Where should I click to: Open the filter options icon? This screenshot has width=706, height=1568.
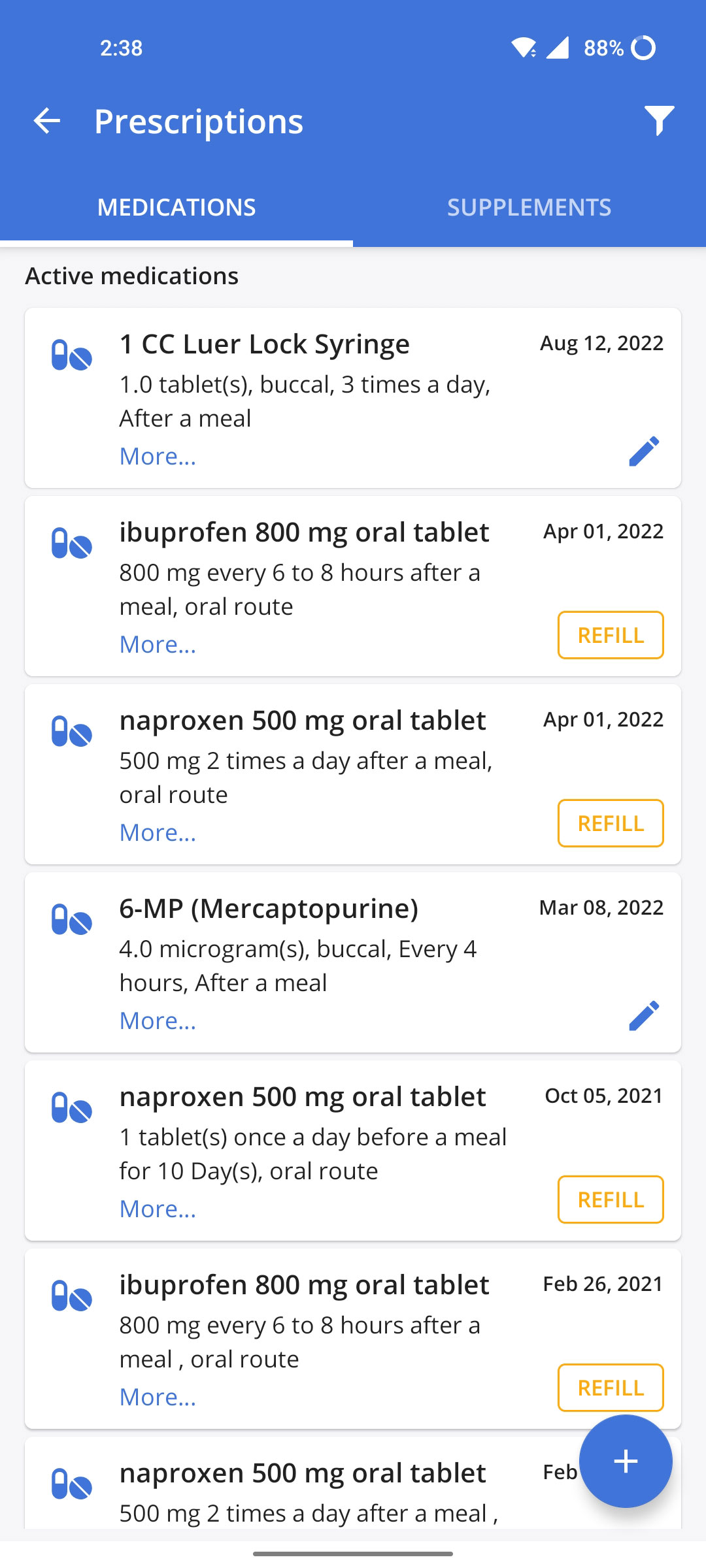point(660,120)
